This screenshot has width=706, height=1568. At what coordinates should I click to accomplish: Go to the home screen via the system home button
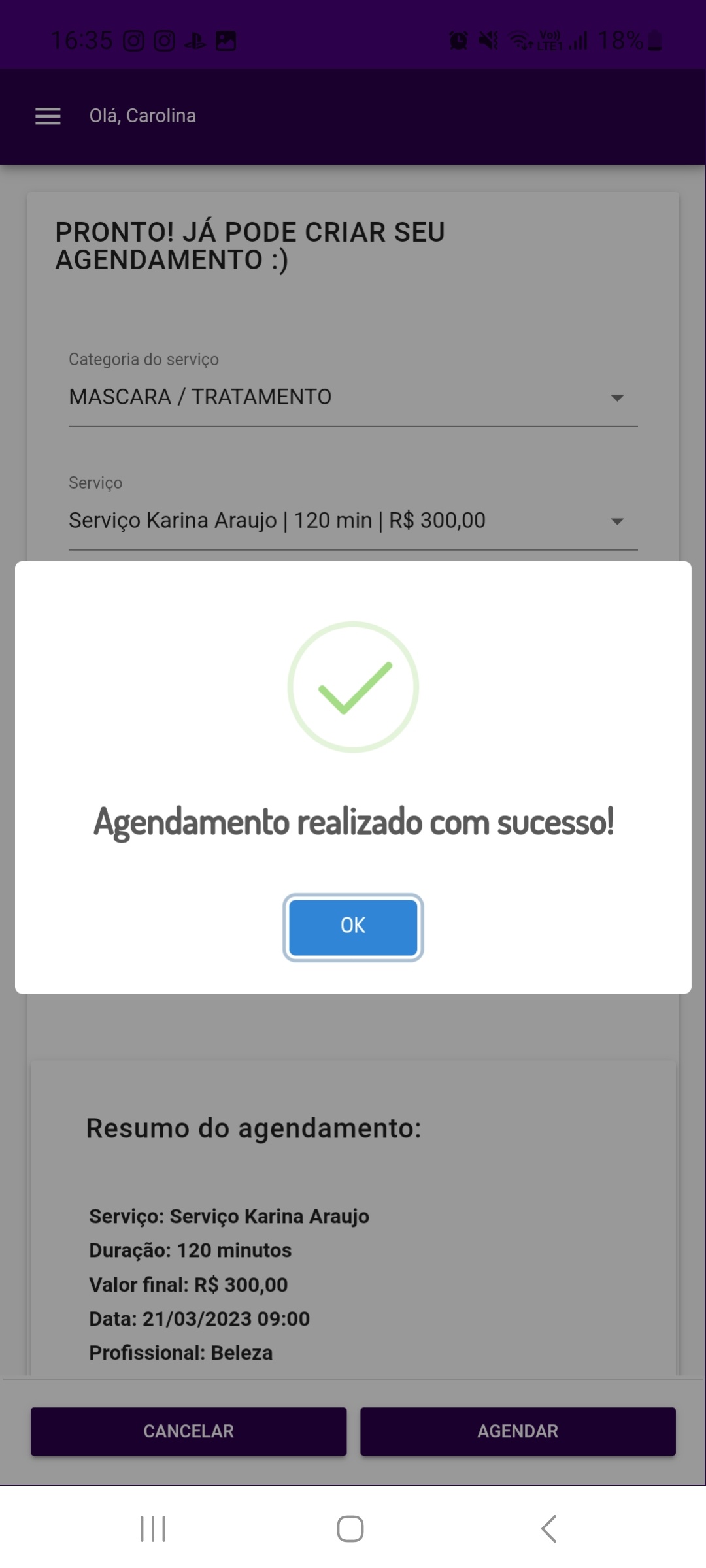pos(350,1529)
